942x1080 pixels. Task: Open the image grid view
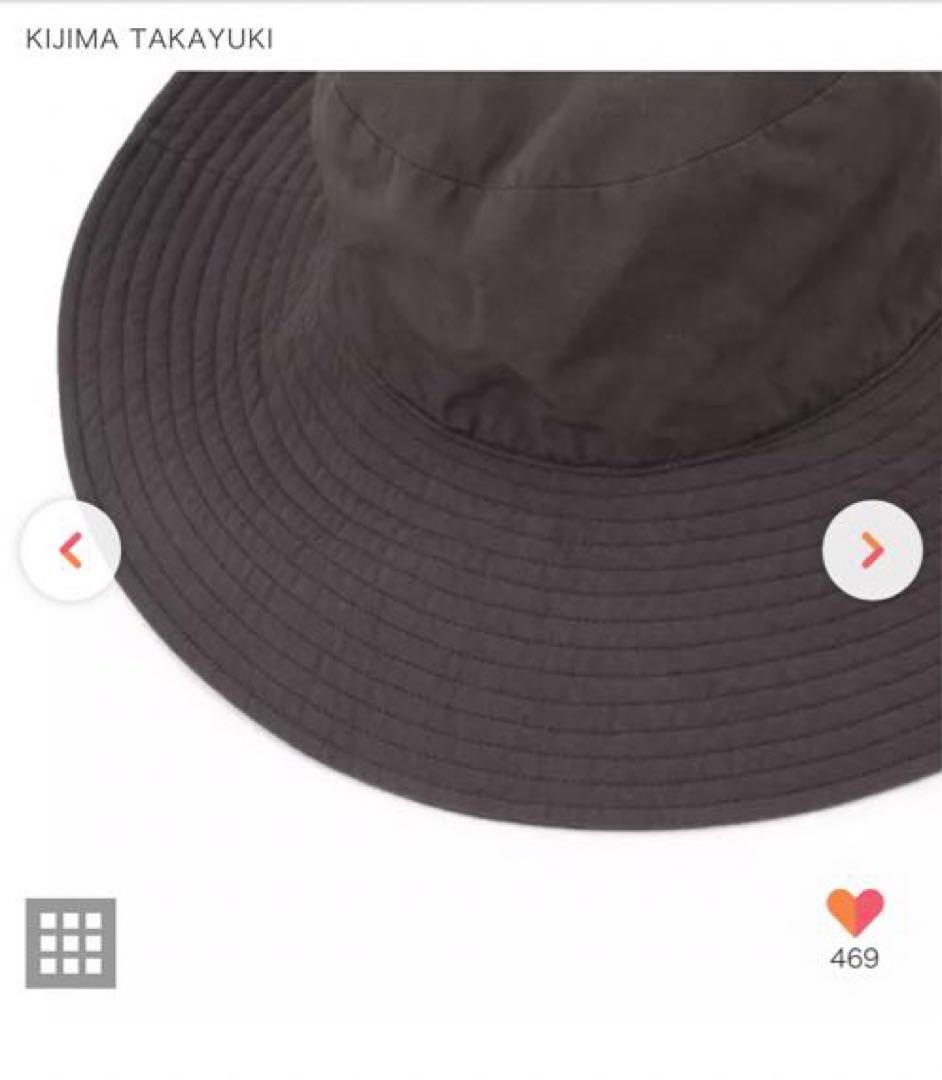(70, 942)
